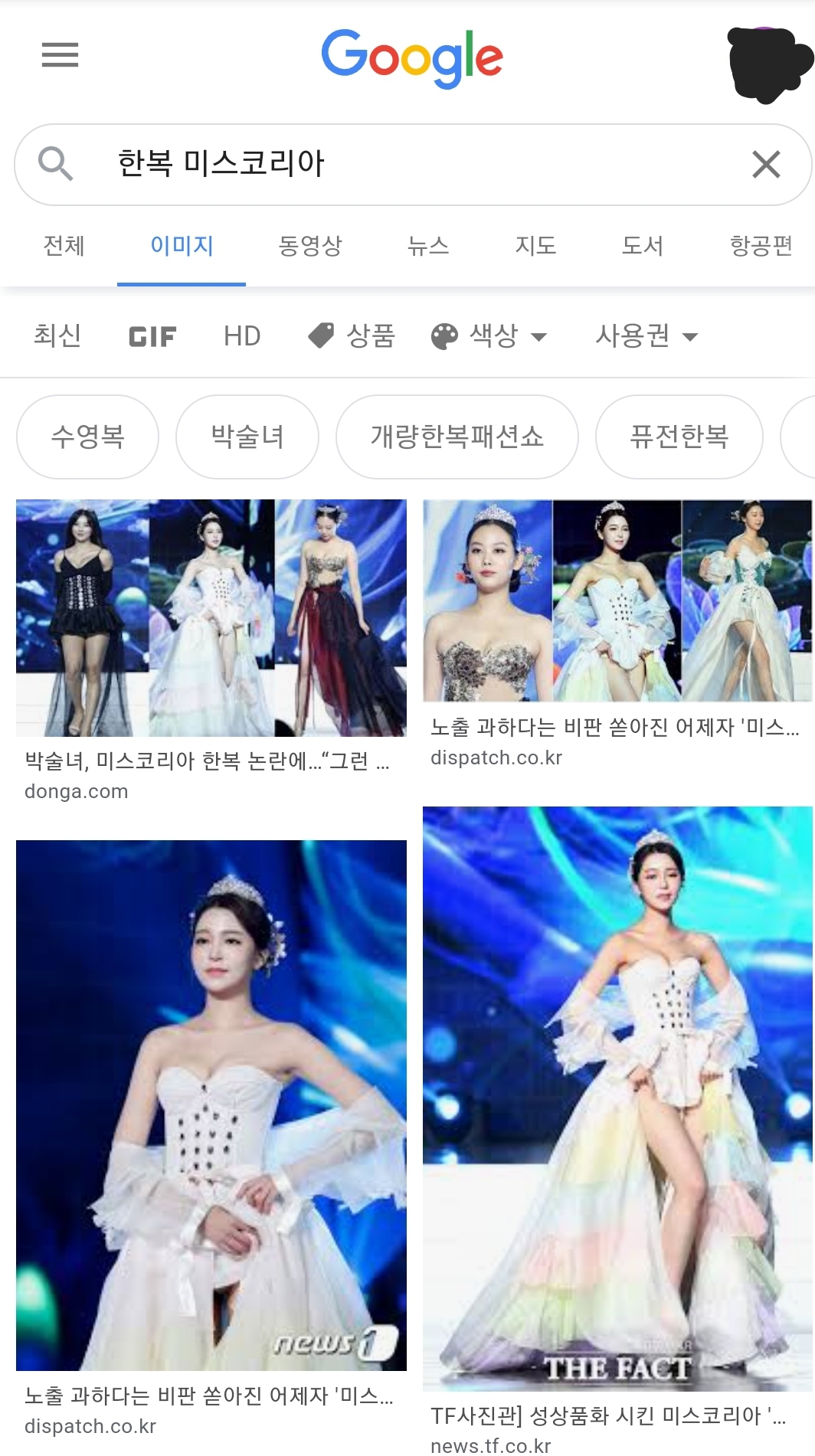The image size is (815, 1456).
Task: Go to the 지도 tab
Action: (x=535, y=246)
